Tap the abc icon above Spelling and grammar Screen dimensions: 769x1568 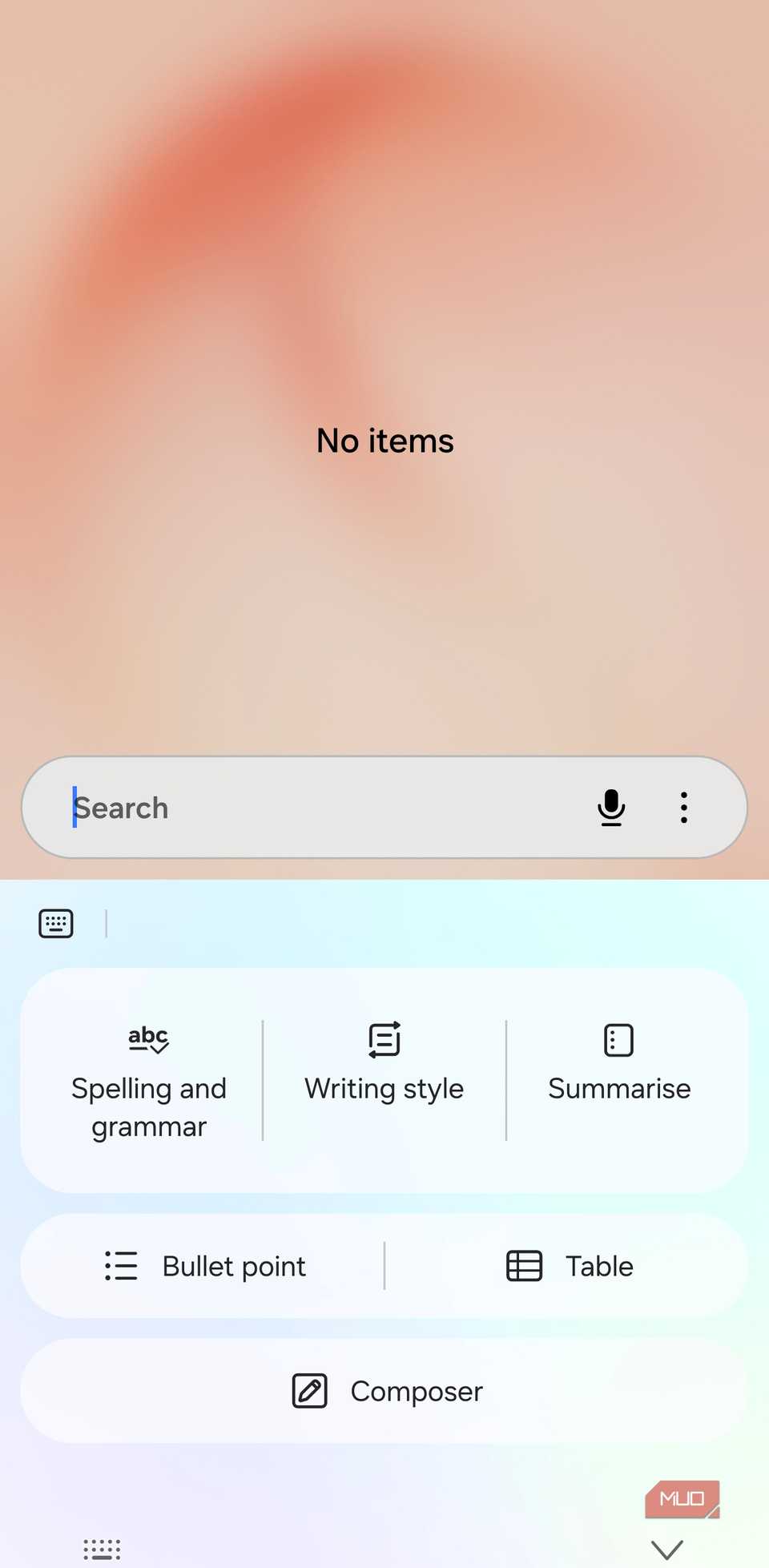(149, 1039)
